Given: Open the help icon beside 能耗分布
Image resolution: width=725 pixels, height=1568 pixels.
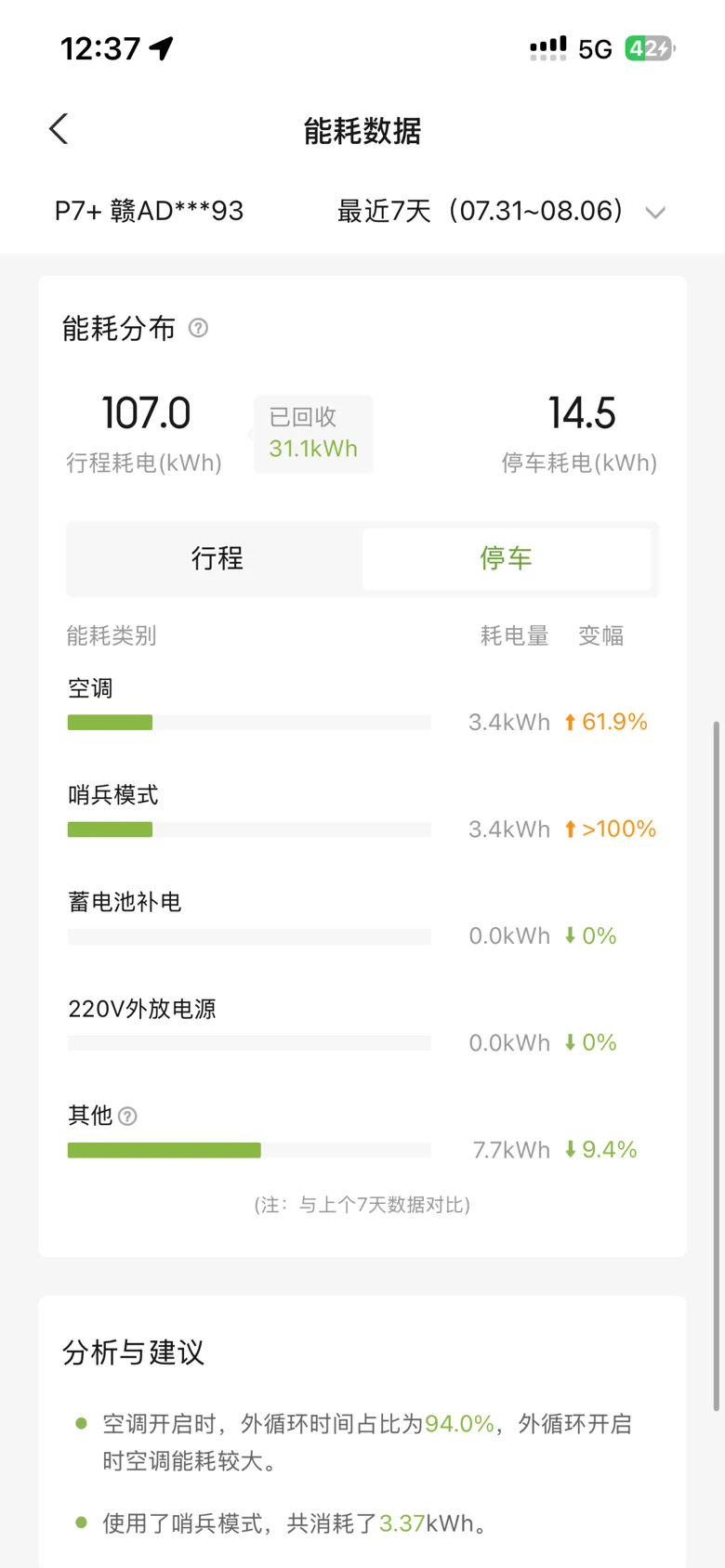Looking at the screenshot, I should point(198,328).
